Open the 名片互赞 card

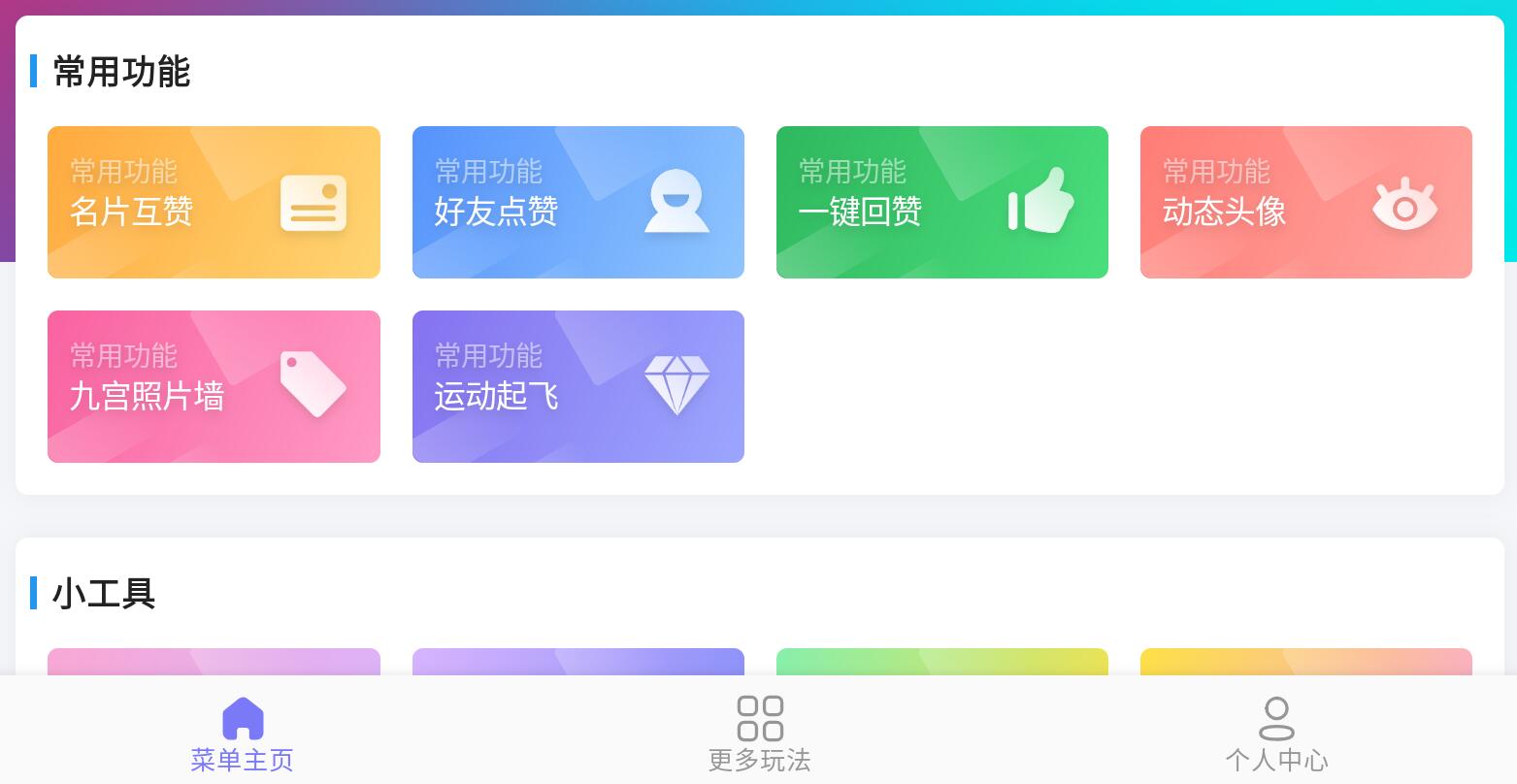pyautogui.click(x=214, y=202)
